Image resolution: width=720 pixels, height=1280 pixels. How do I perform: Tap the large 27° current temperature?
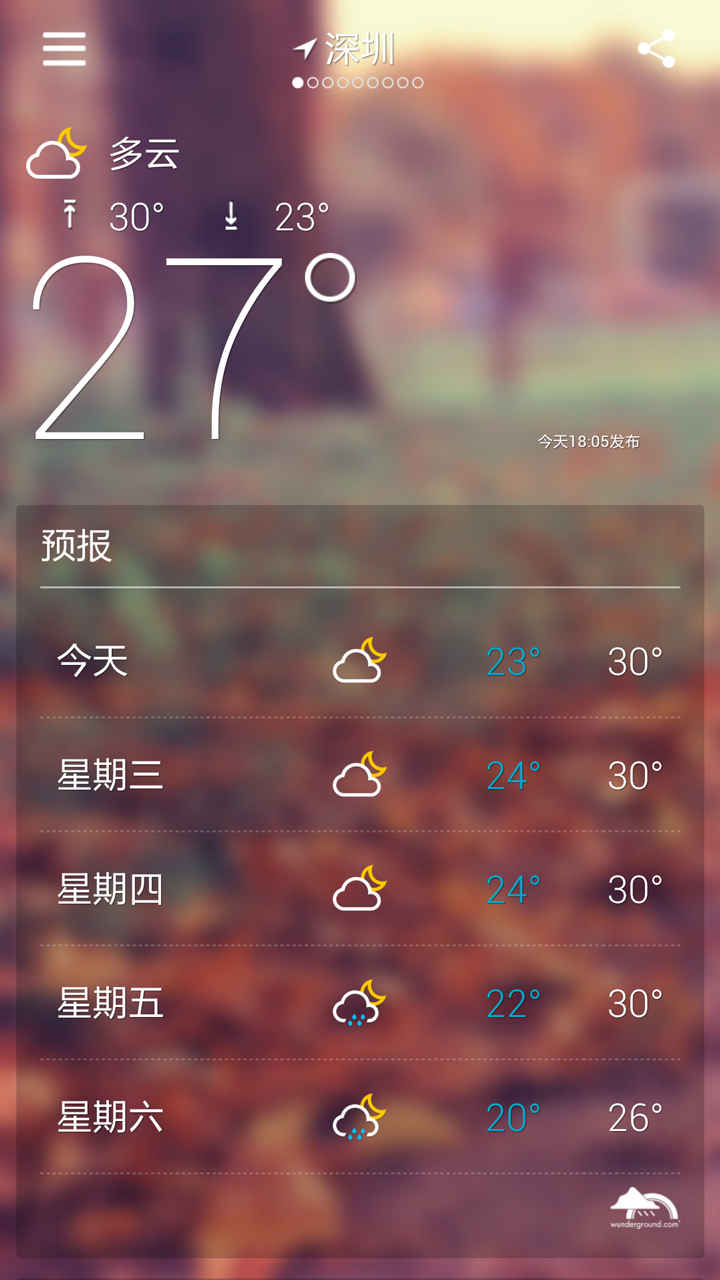coord(180,330)
